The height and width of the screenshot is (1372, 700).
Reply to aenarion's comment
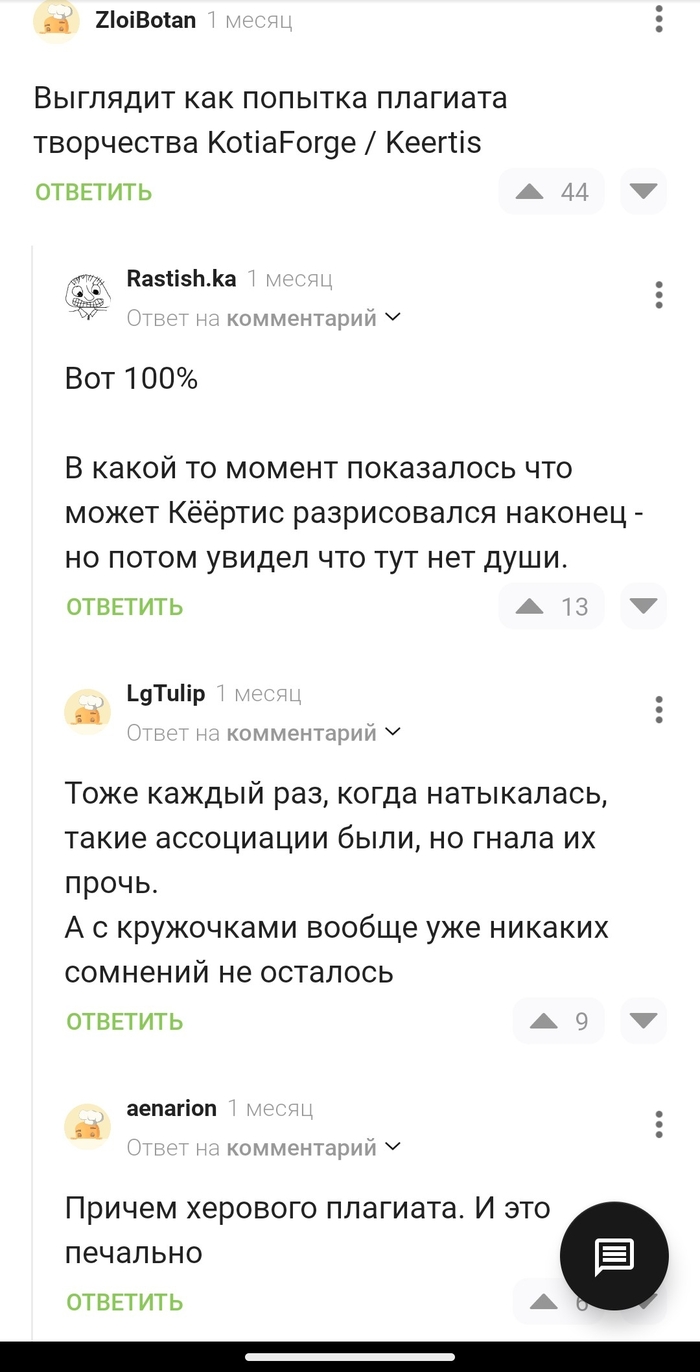[x=125, y=1302]
